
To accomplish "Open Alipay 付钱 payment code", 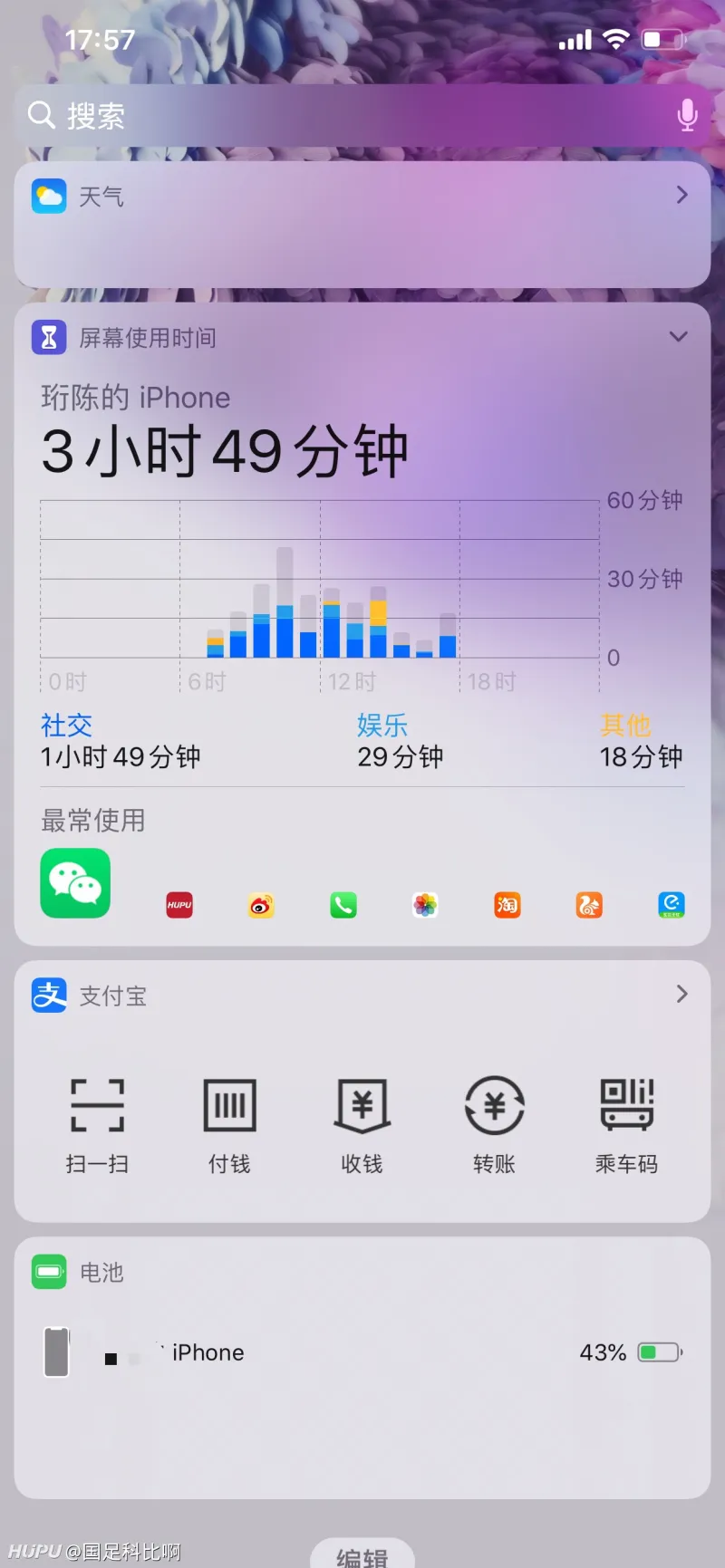I will click(229, 1121).
